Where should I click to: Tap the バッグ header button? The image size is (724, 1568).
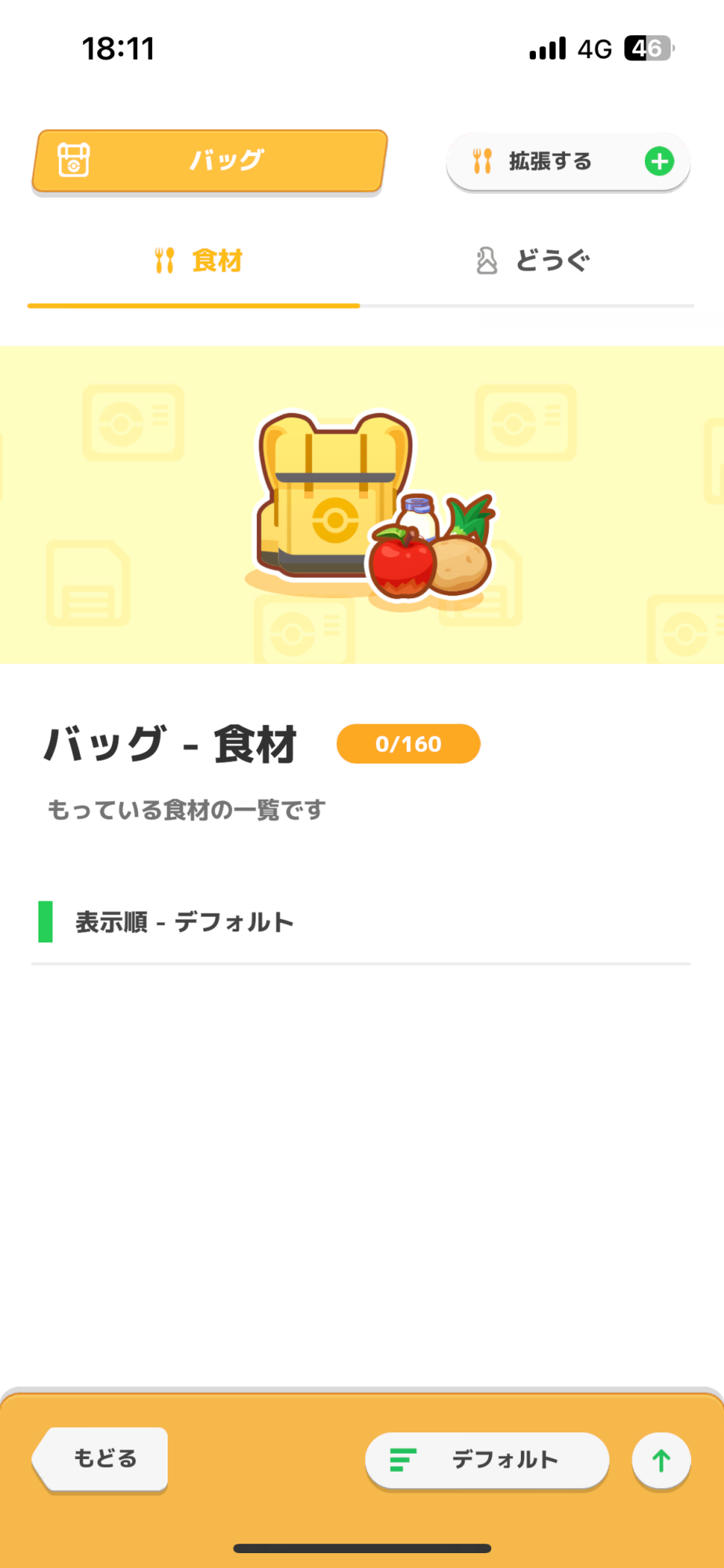point(209,161)
